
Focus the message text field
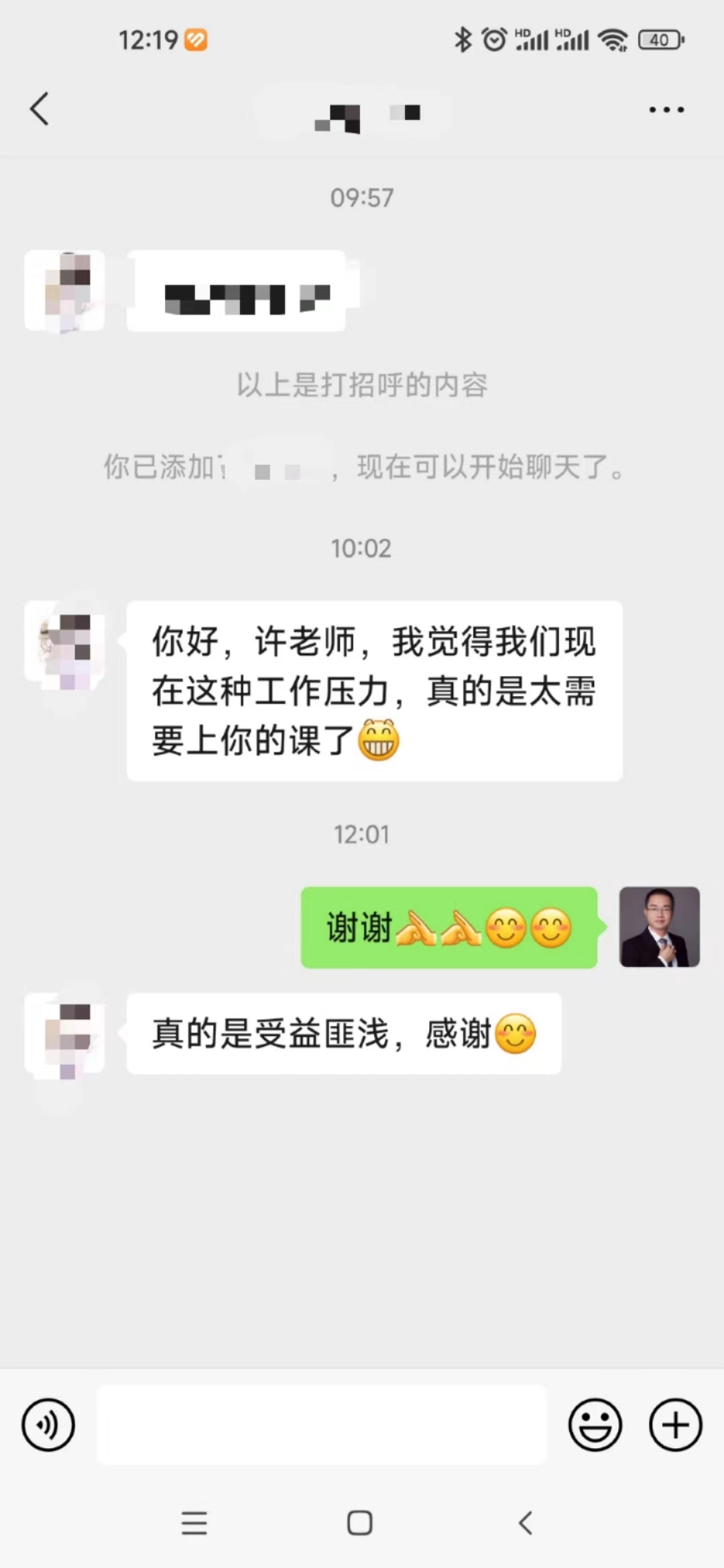[x=322, y=1425]
